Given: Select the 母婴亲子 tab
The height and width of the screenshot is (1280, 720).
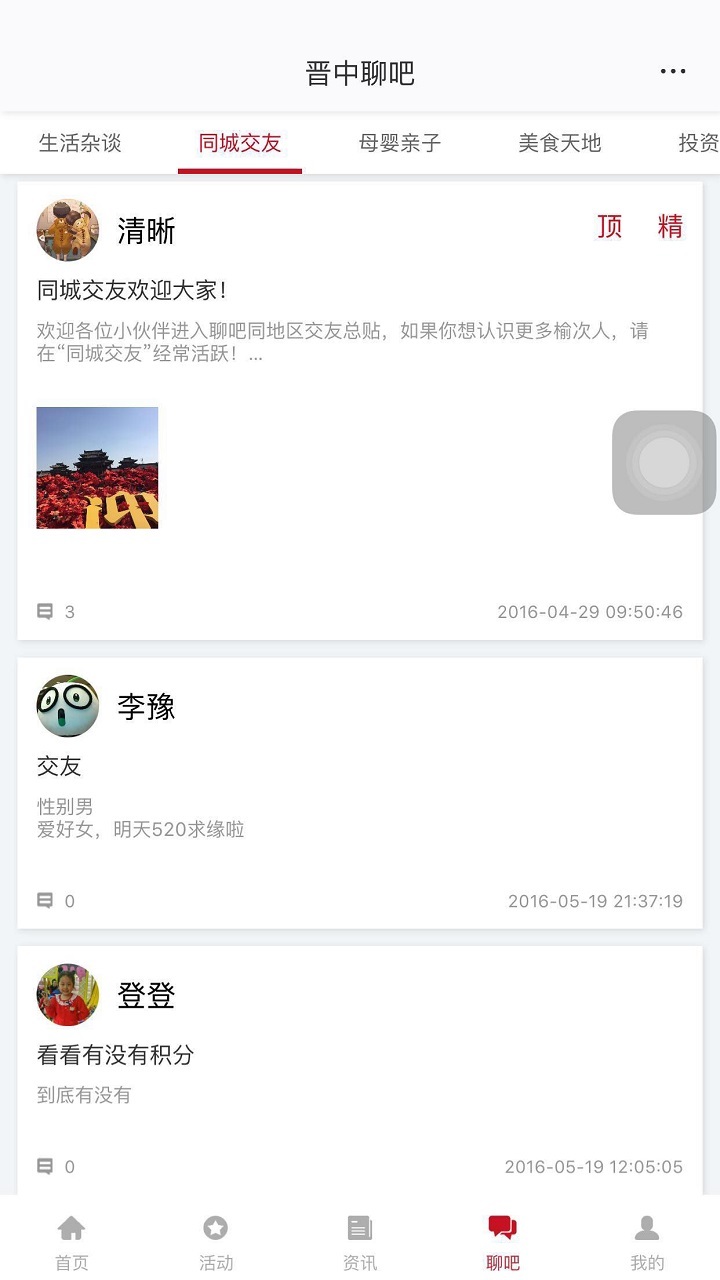Looking at the screenshot, I should click(x=400, y=143).
